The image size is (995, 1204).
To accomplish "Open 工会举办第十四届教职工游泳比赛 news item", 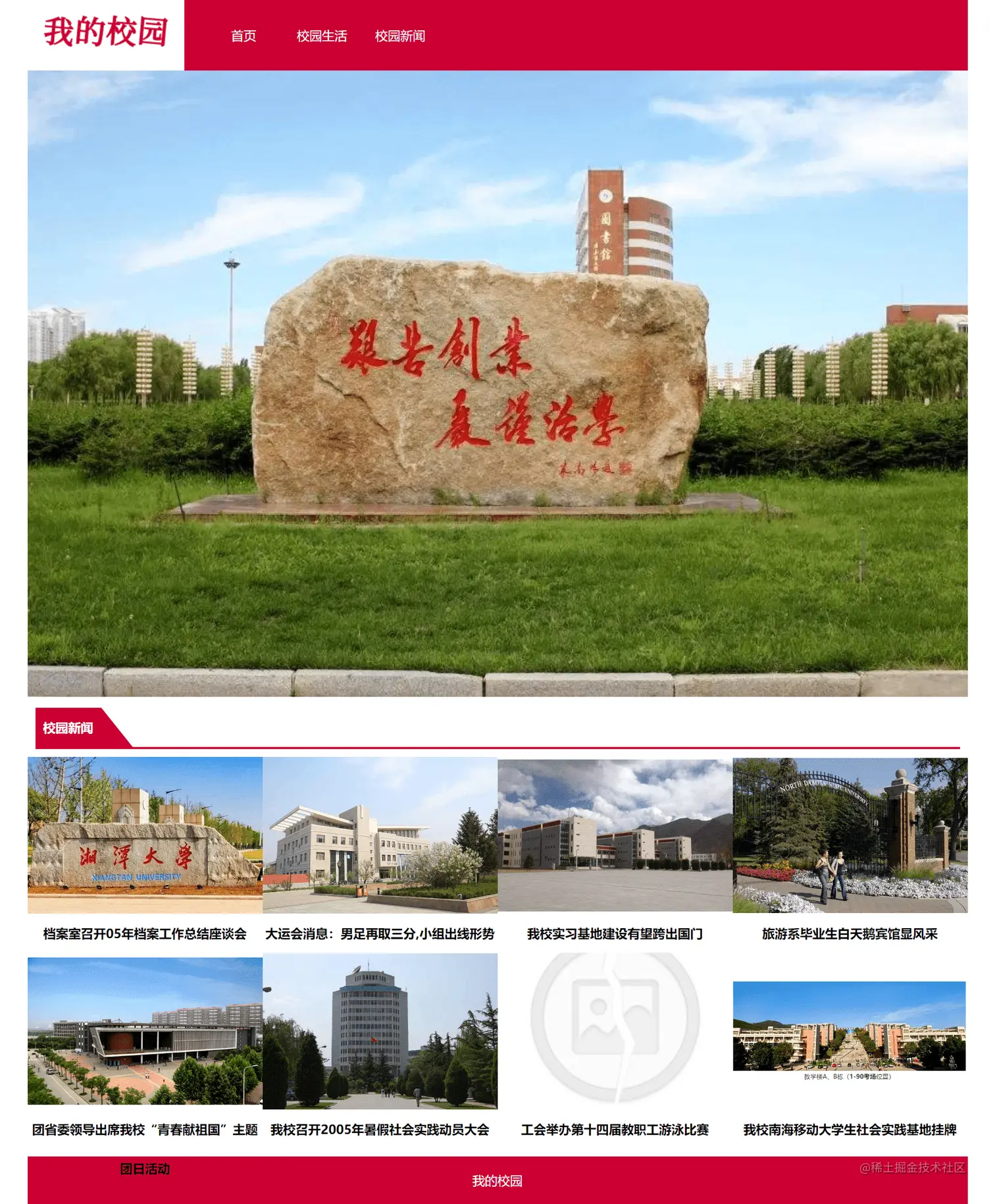I will (615, 1129).
